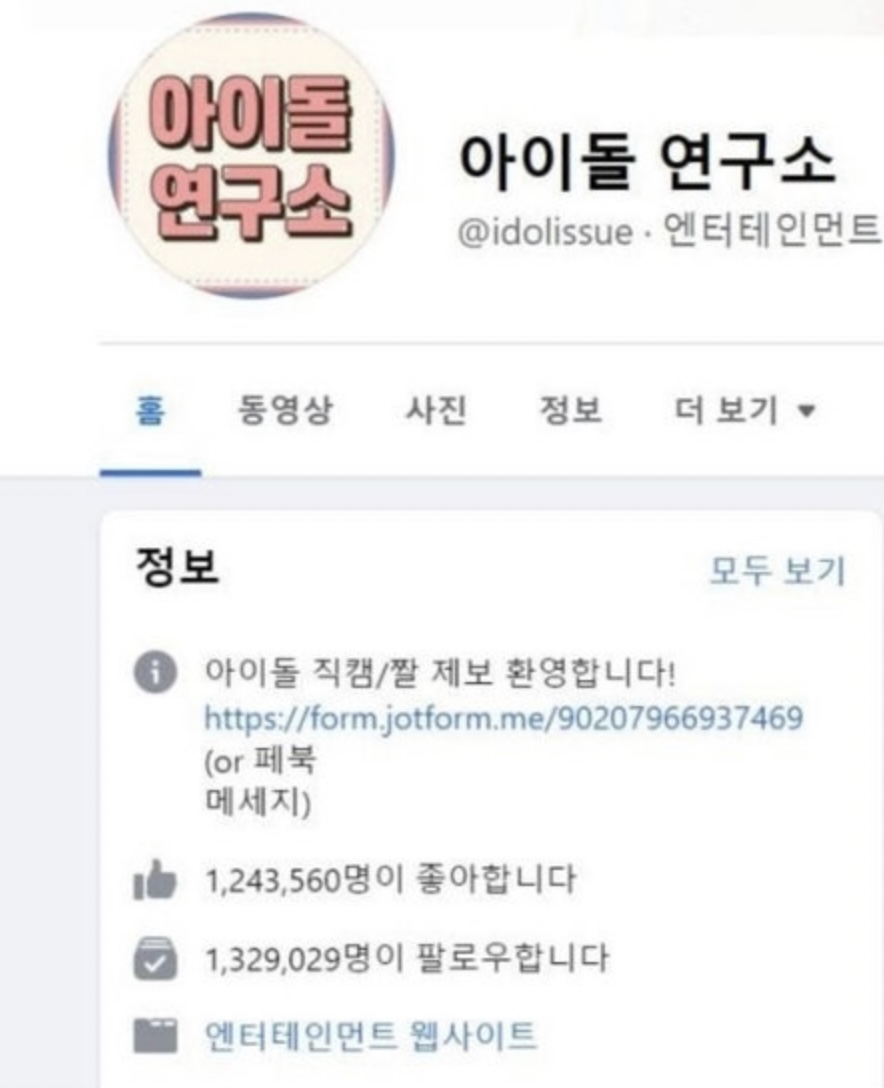Tap 모두 보기 in the 정보 card
This screenshot has height=1088, width=884.
pyautogui.click(x=777, y=572)
